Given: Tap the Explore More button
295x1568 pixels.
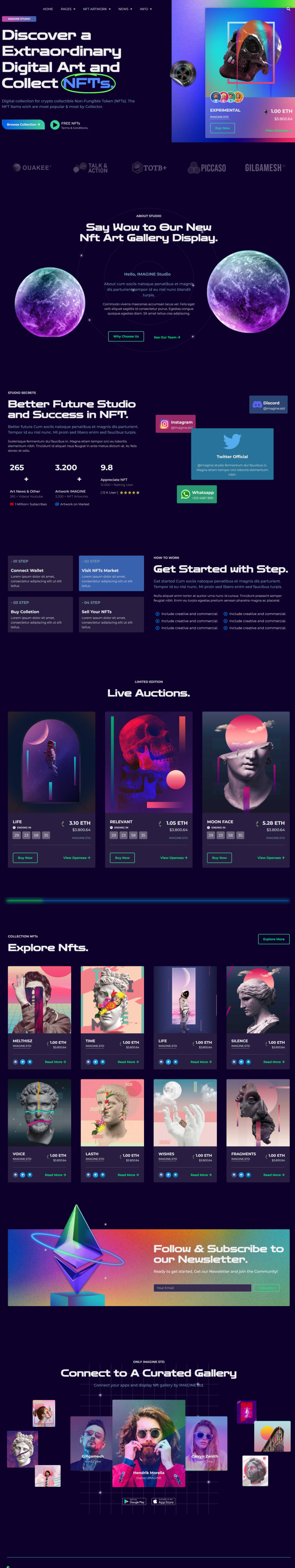Looking at the screenshot, I should tap(273, 939).
